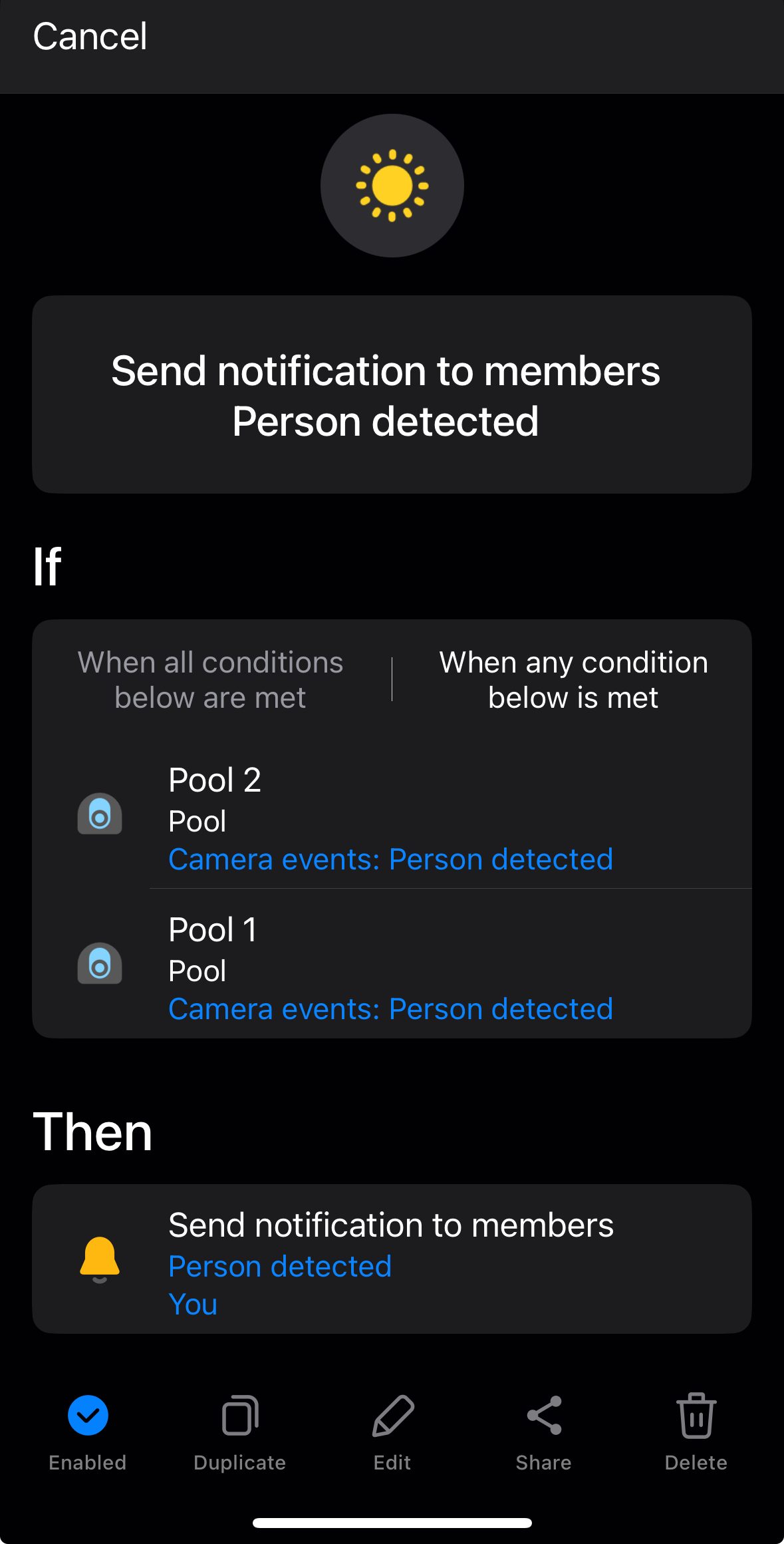Tap the yellow sun automation icon
Image resolution: width=784 pixels, height=1544 pixels.
pyautogui.click(x=392, y=185)
